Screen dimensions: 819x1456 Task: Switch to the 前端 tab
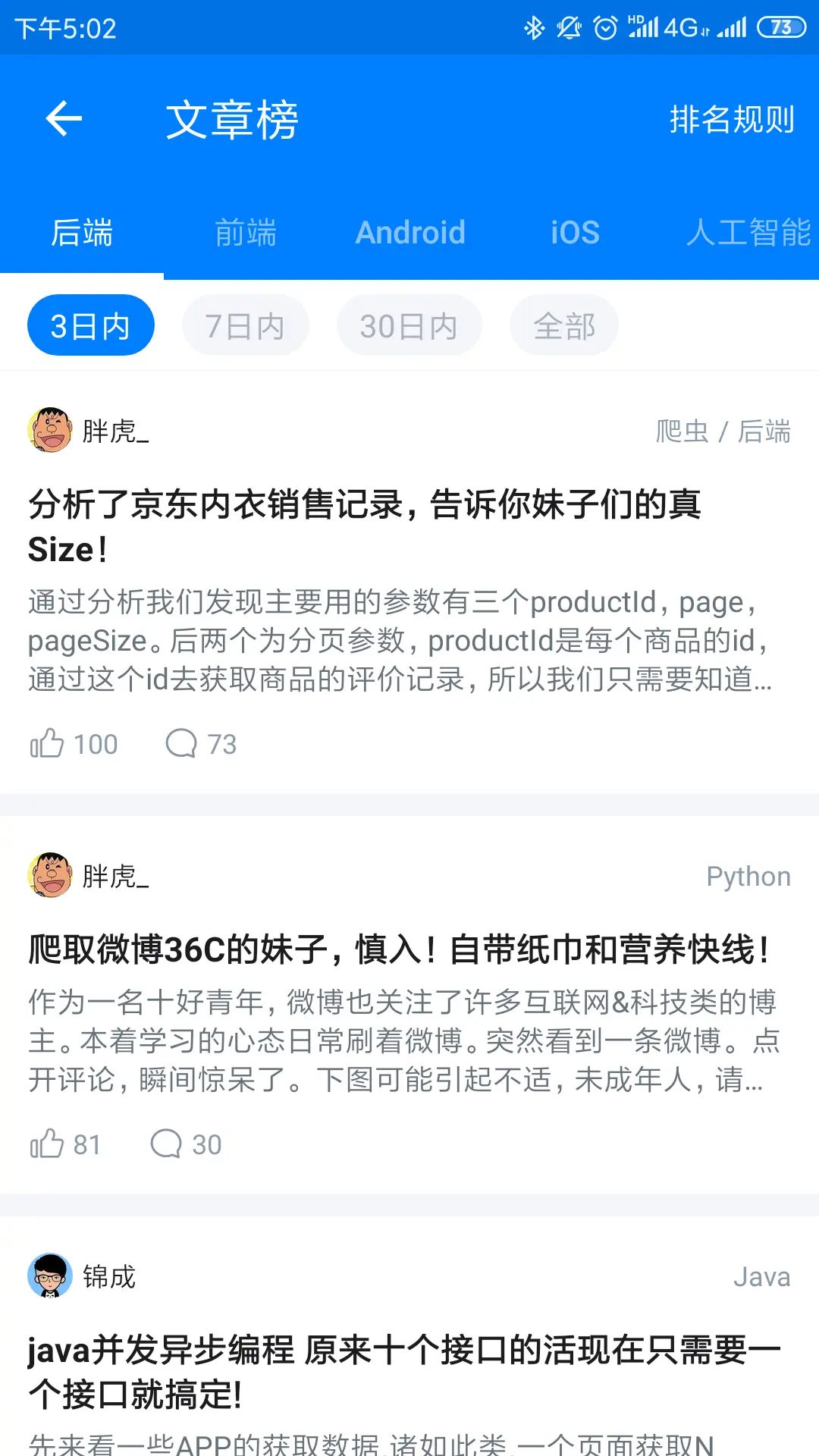coord(246,232)
